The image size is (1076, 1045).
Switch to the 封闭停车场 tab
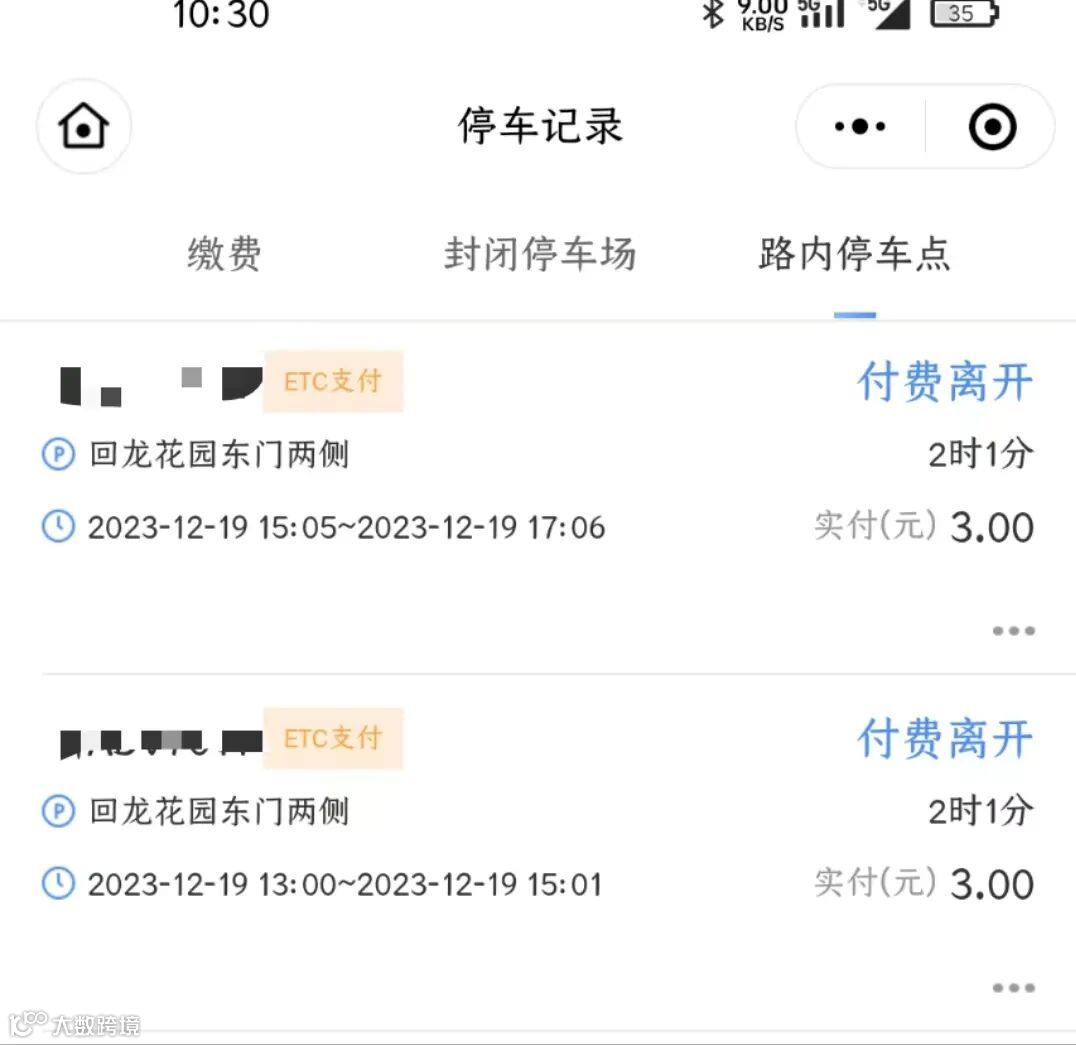[x=540, y=254]
